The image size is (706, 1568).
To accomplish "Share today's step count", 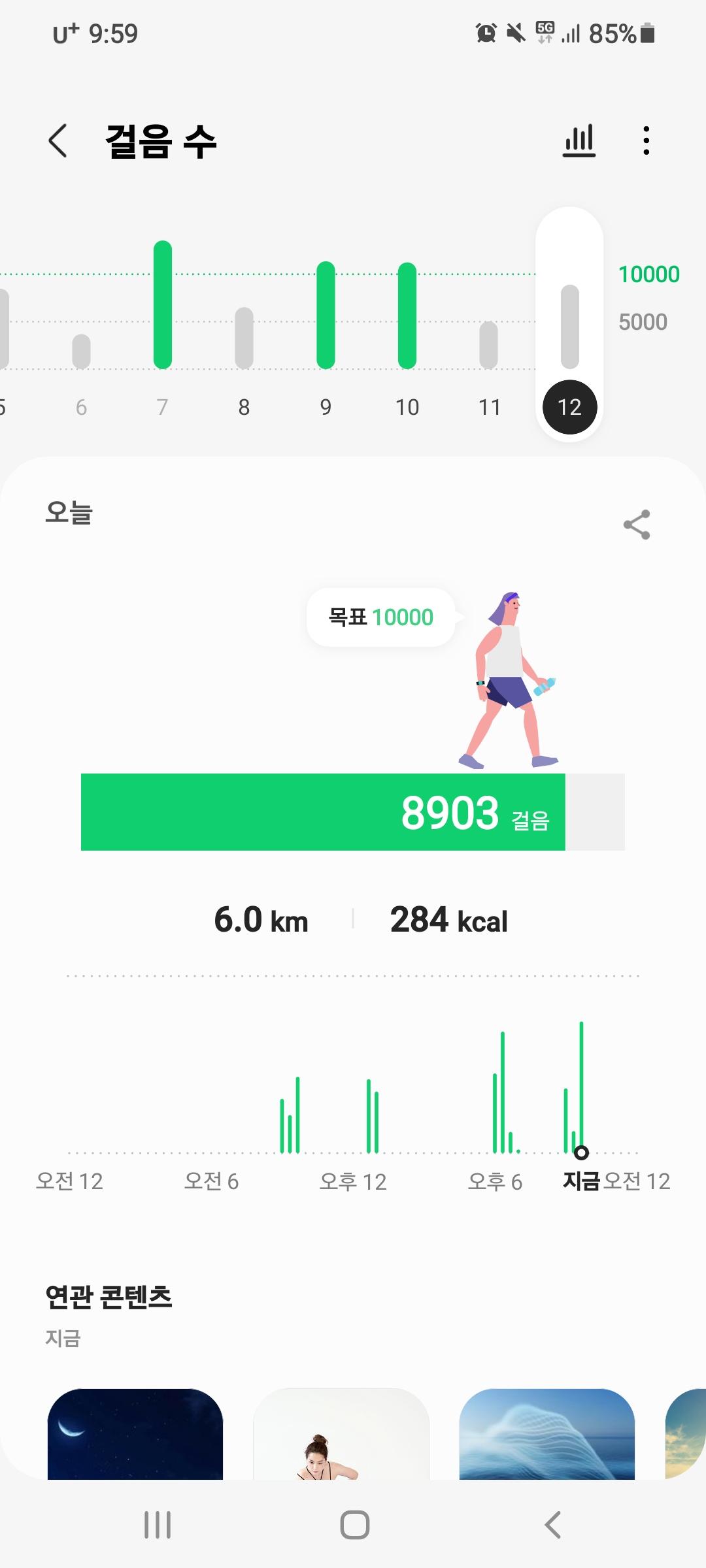I will pyautogui.click(x=637, y=525).
